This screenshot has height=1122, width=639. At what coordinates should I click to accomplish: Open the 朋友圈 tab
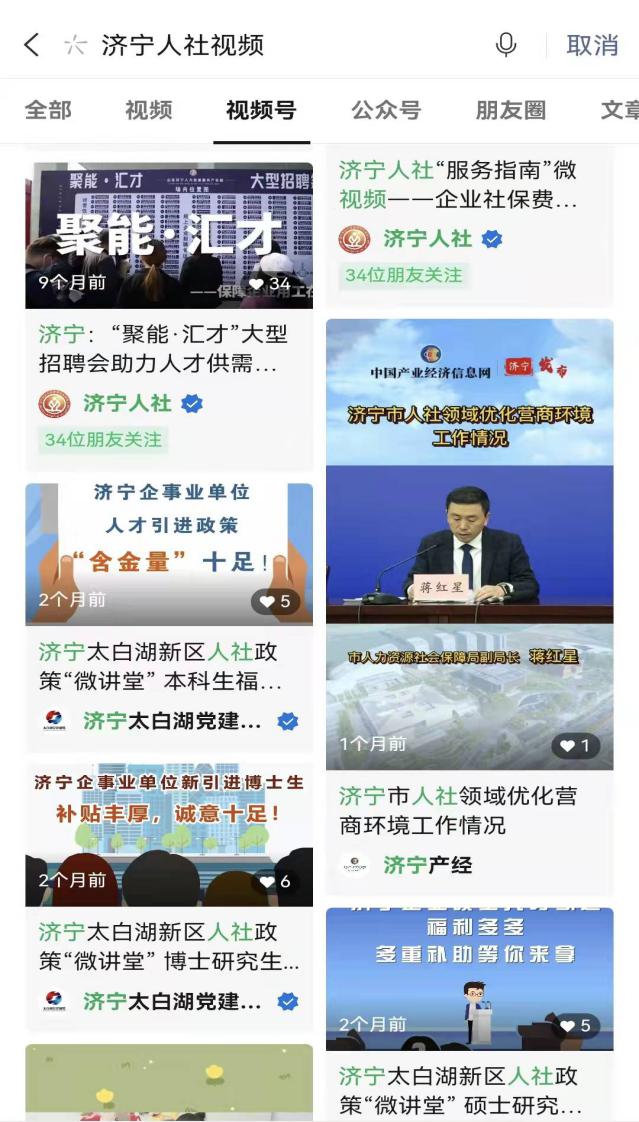pyautogui.click(x=510, y=110)
